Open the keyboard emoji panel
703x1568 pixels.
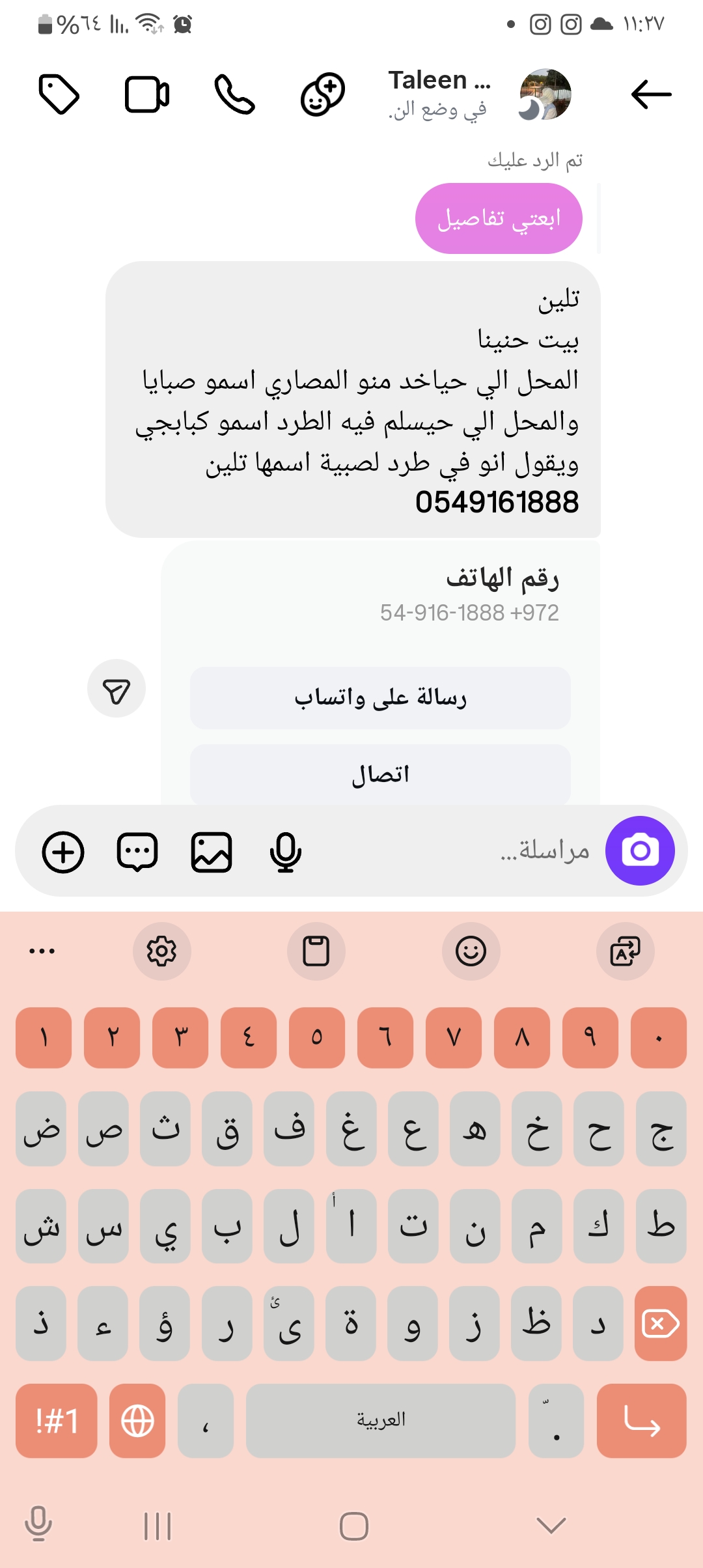point(471,951)
